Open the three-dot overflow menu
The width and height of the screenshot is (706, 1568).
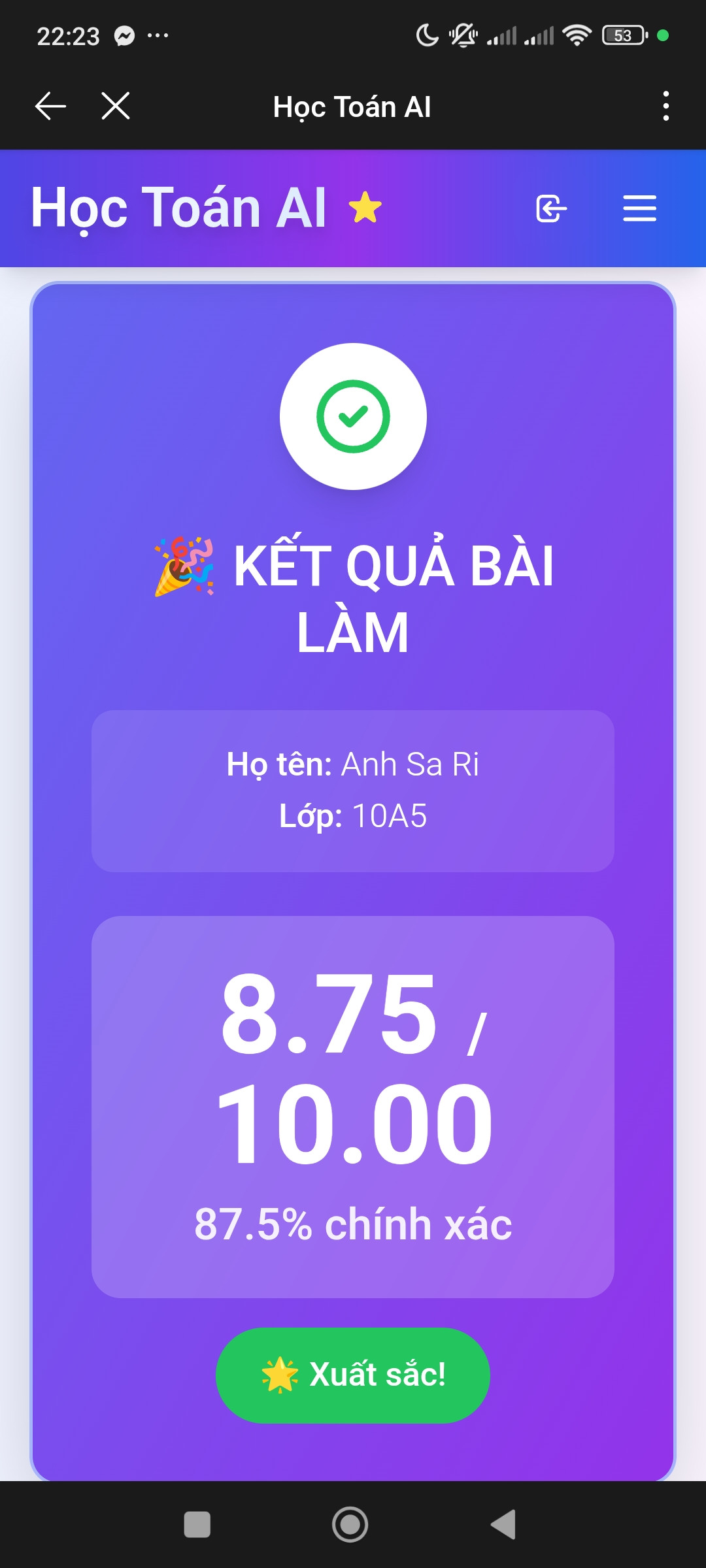tap(665, 106)
